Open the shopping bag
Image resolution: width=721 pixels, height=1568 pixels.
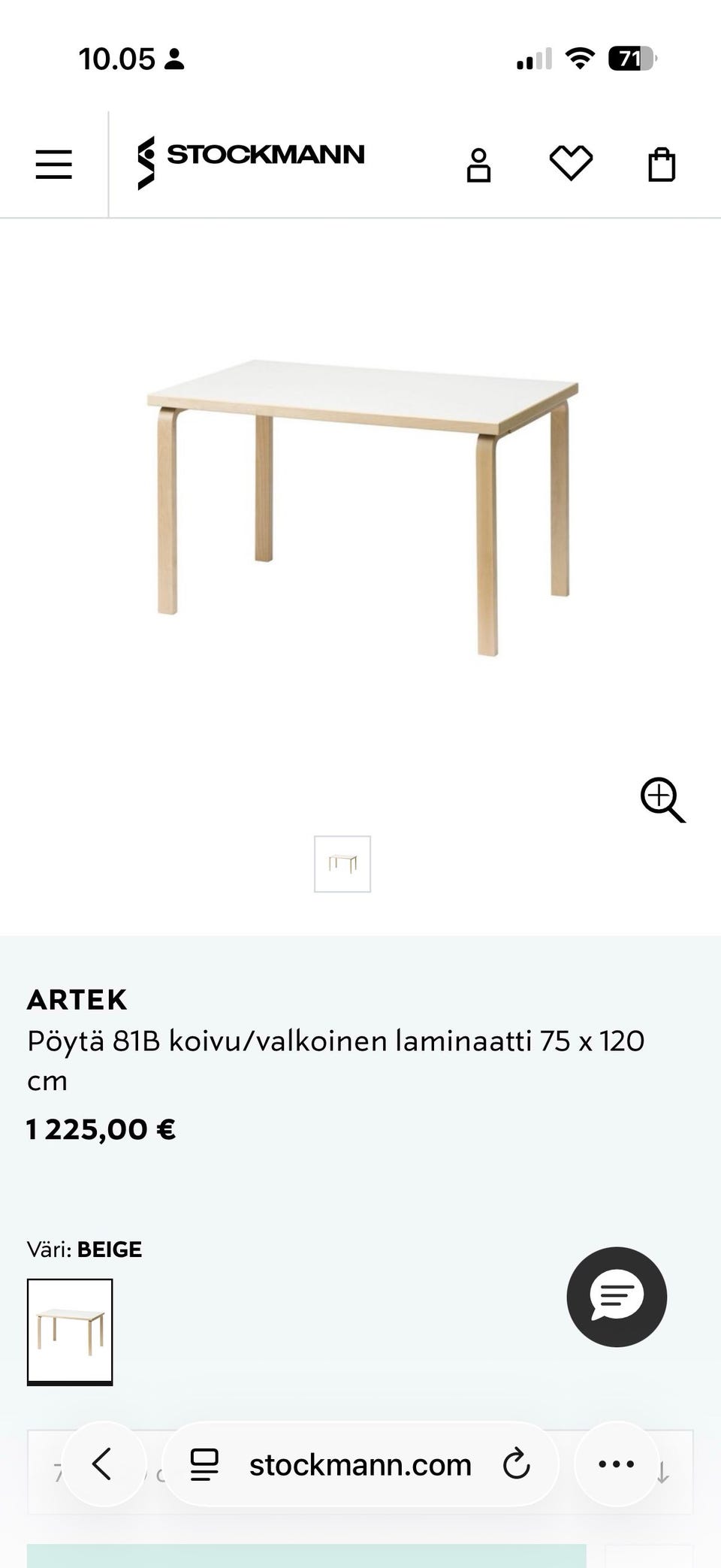662,165
